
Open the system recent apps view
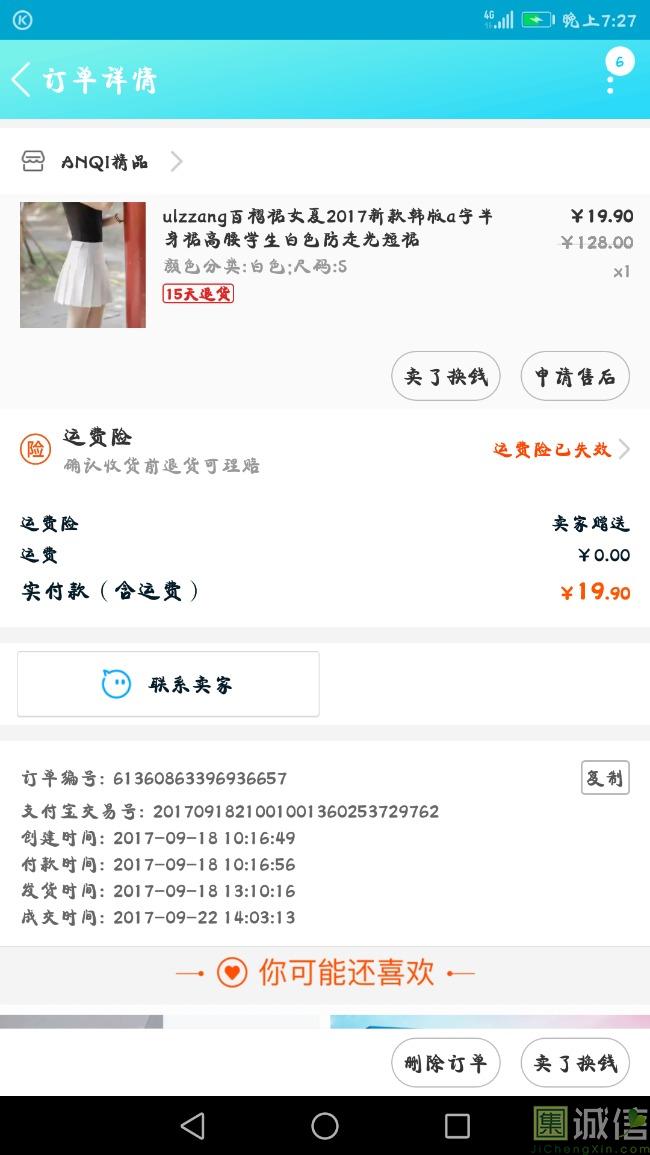coord(457,1126)
